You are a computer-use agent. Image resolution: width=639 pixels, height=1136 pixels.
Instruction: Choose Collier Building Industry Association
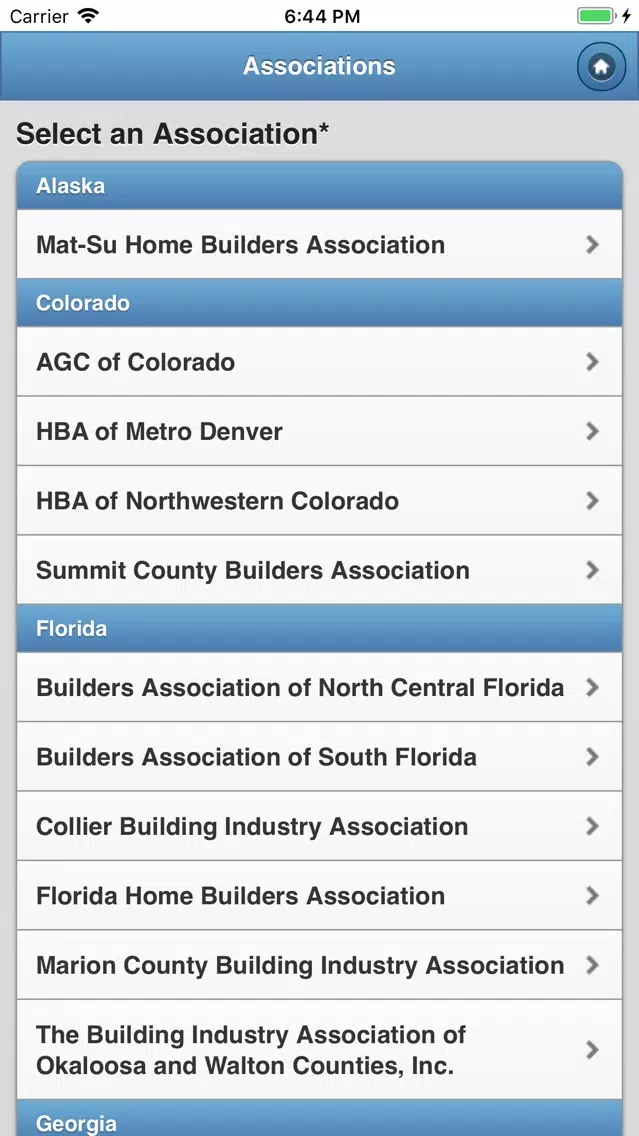tap(320, 827)
